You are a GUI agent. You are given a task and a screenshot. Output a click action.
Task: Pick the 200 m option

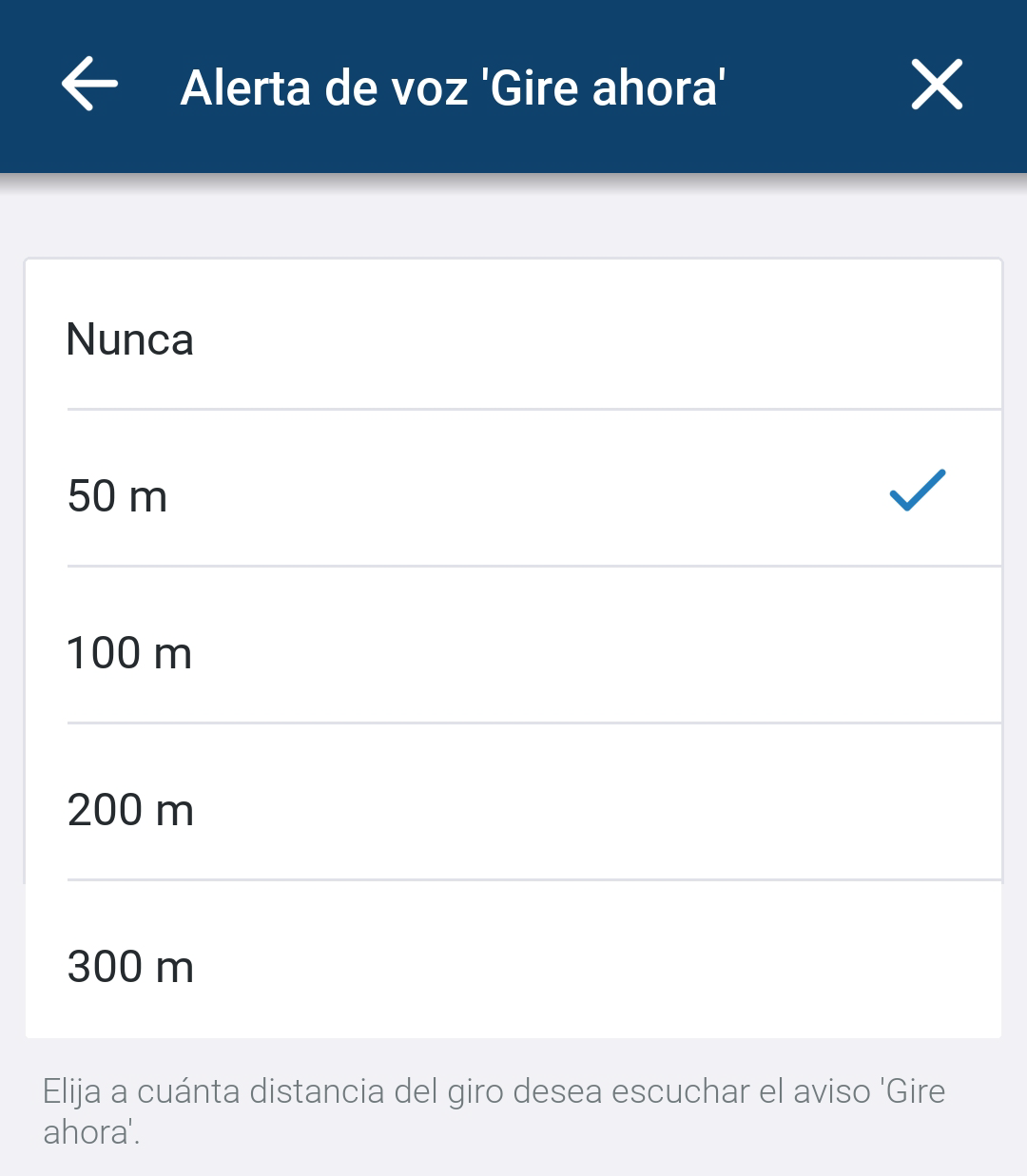coord(513,809)
